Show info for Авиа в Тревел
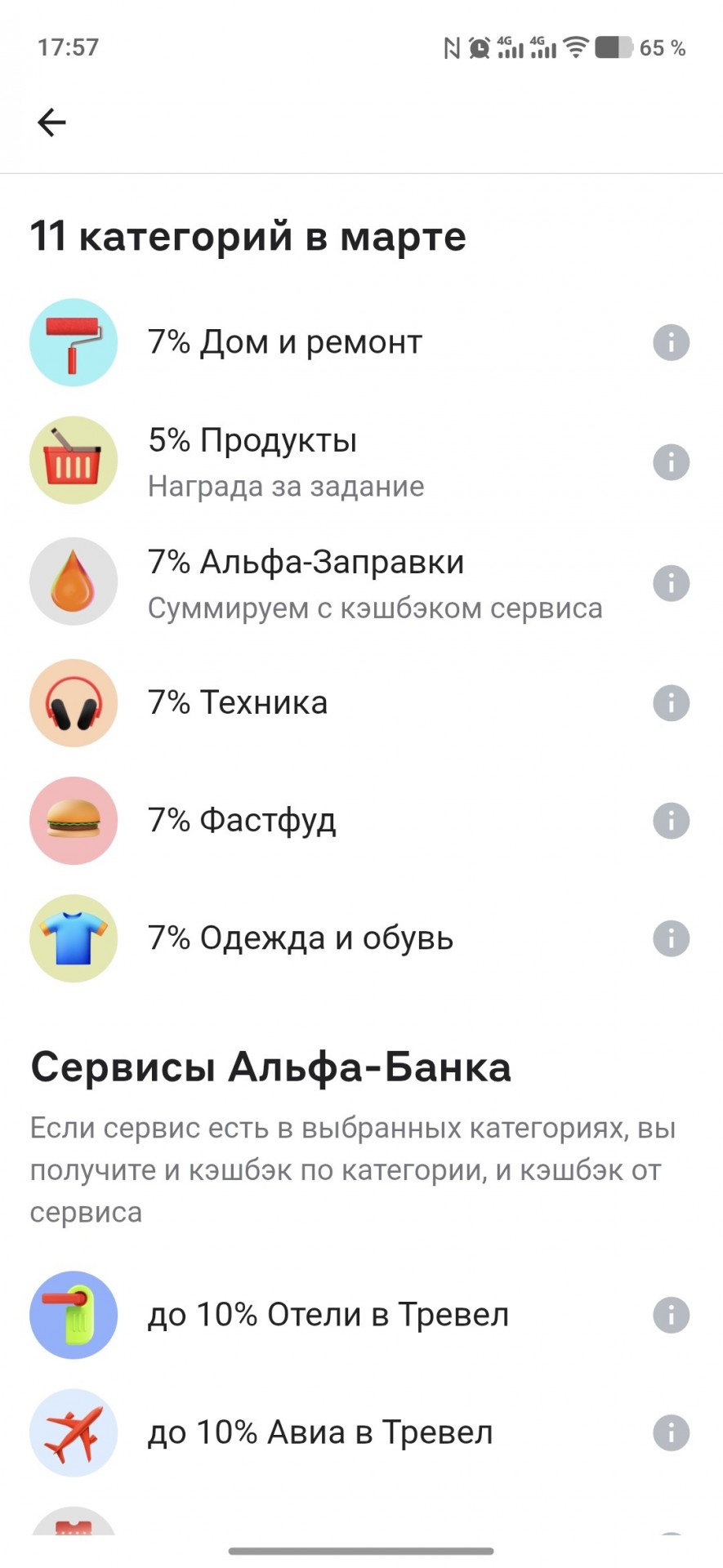Viewport: 723px width, 1568px height. [x=671, y=1432]
